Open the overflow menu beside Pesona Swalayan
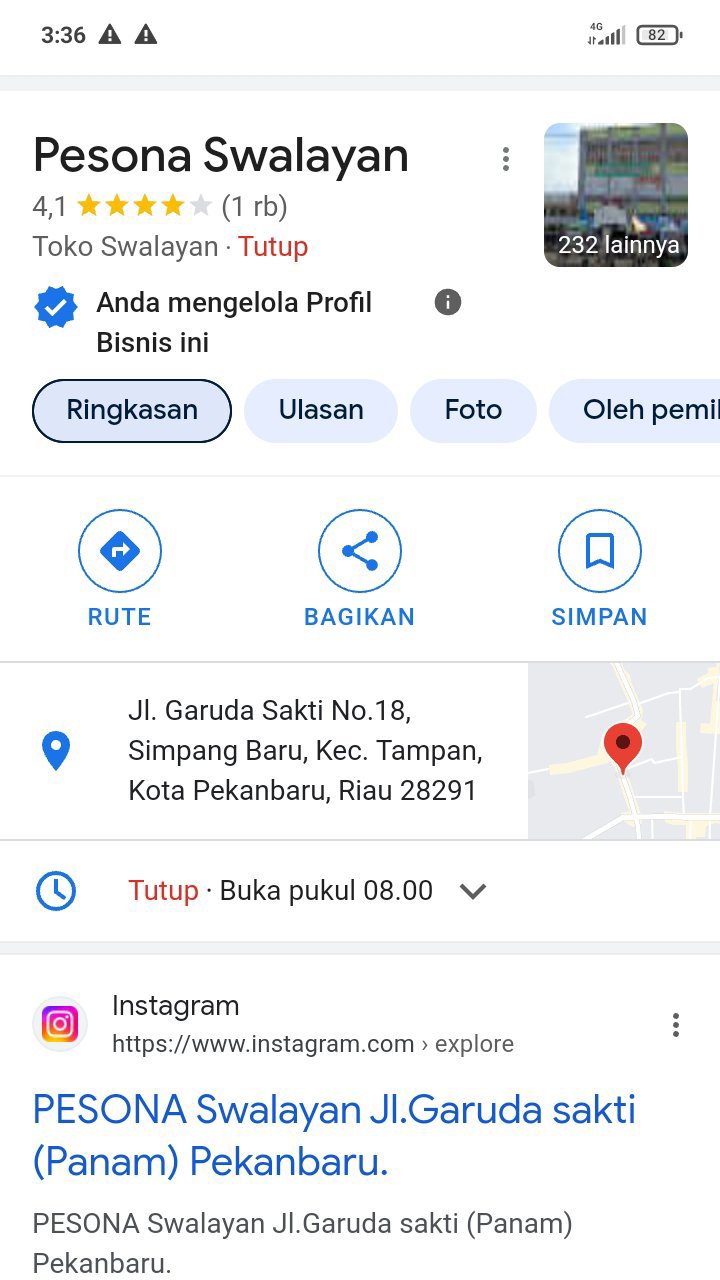The width and height of the screenshot is (720, 1280). point(506,159)
